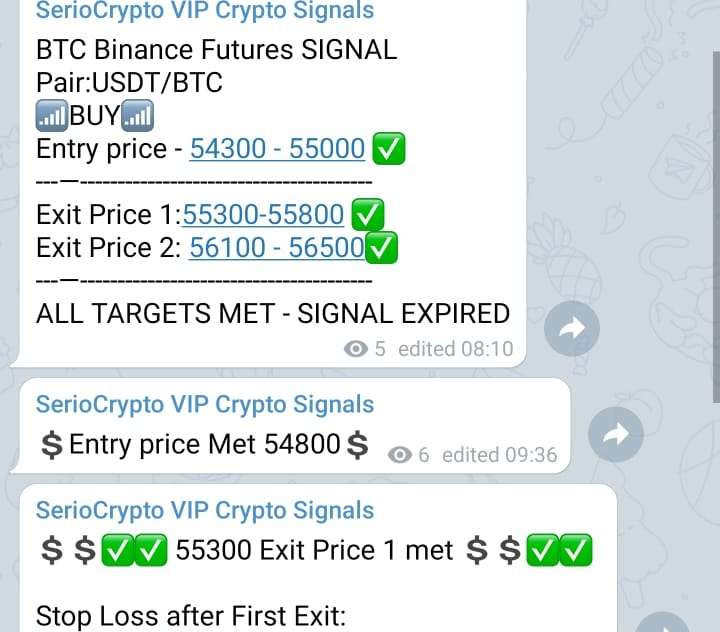Tap the 55300-55800 Exit Price 1 link

tap(263, 214)
